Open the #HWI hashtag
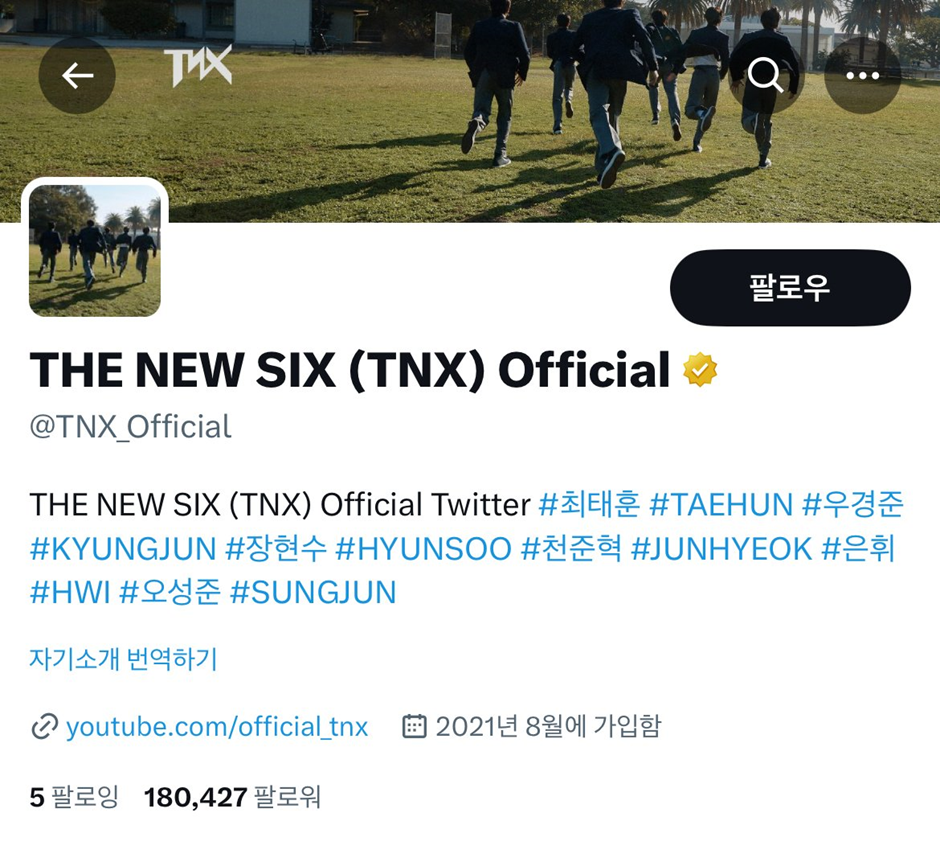This screenshot has width=940, height=858. pyautogui.click(x=70, y=592)
